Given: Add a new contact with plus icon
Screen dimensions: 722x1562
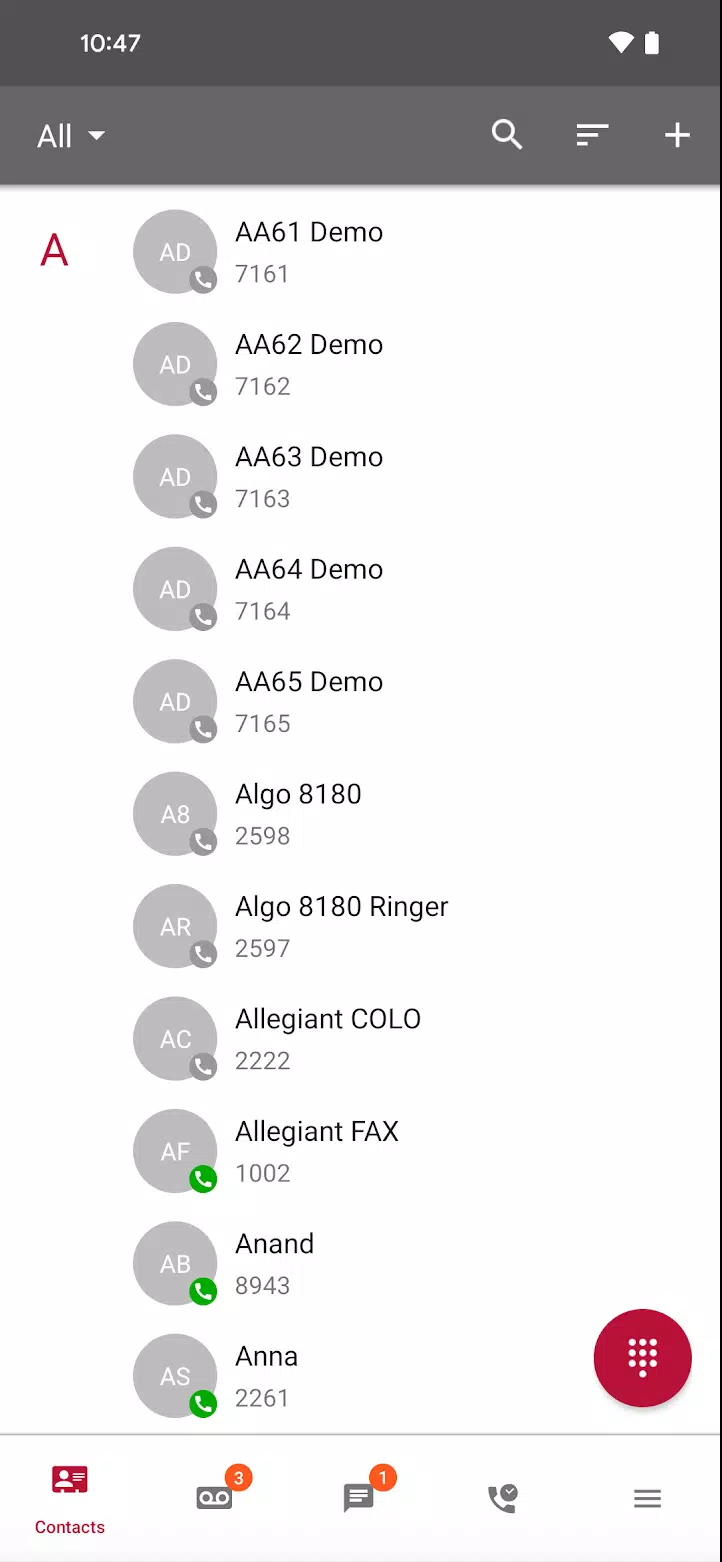Looking at the screenshot, I should (677, 134).
